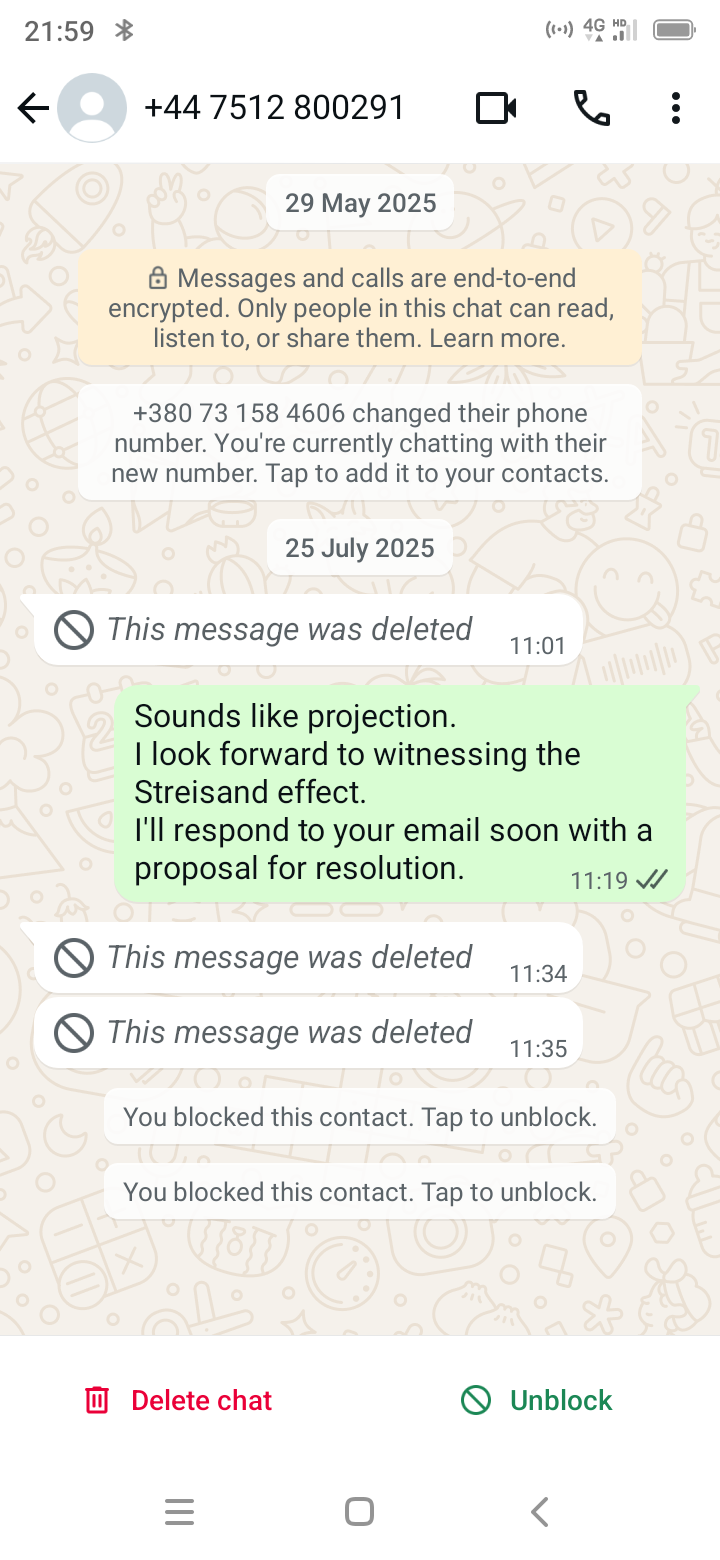Viewport: 720px width, 1560px height.
Task: Open the overflow menu
Action: [x=676, y=108]
